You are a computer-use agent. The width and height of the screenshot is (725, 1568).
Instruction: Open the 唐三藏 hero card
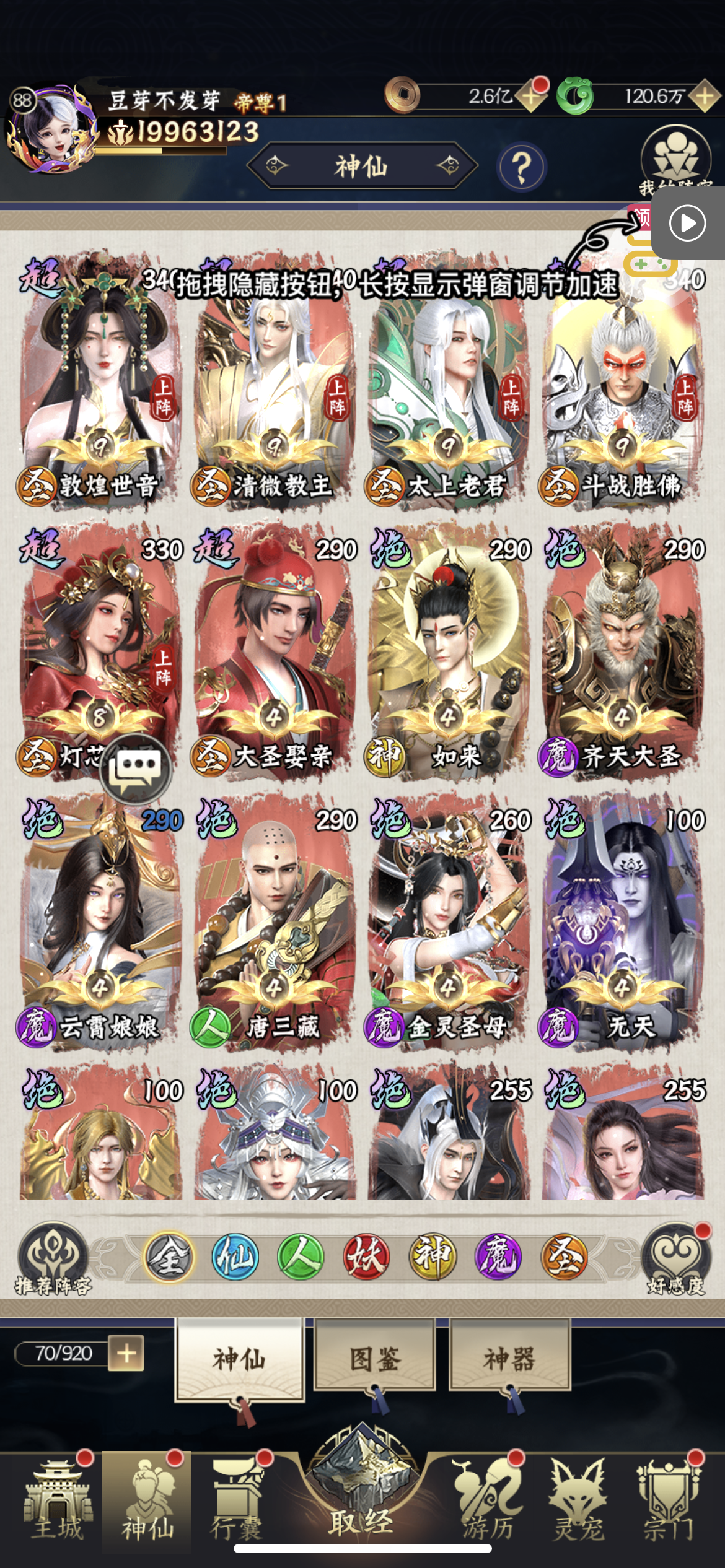tap(274, 923)
